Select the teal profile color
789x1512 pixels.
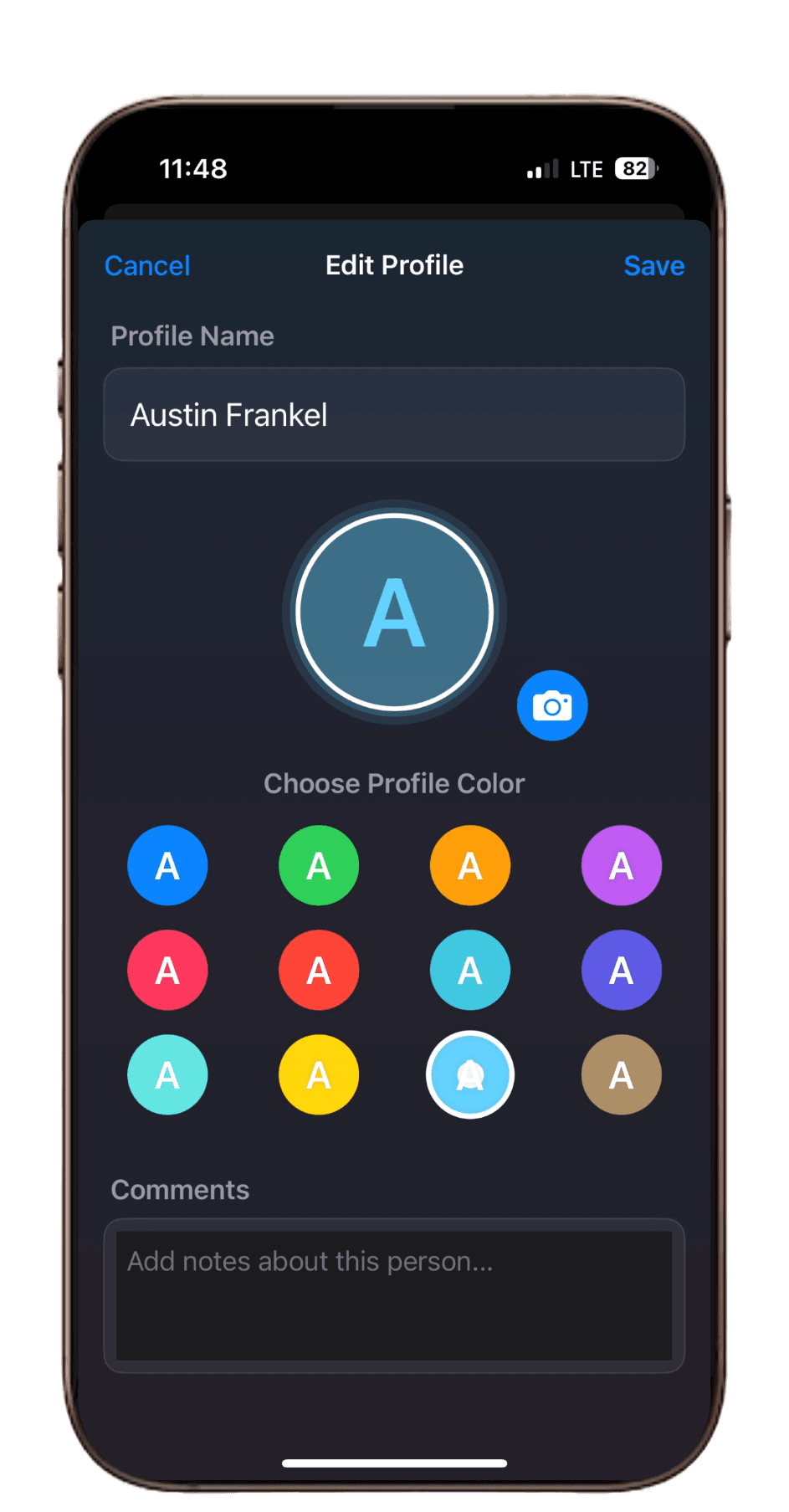tap(470, 970)
